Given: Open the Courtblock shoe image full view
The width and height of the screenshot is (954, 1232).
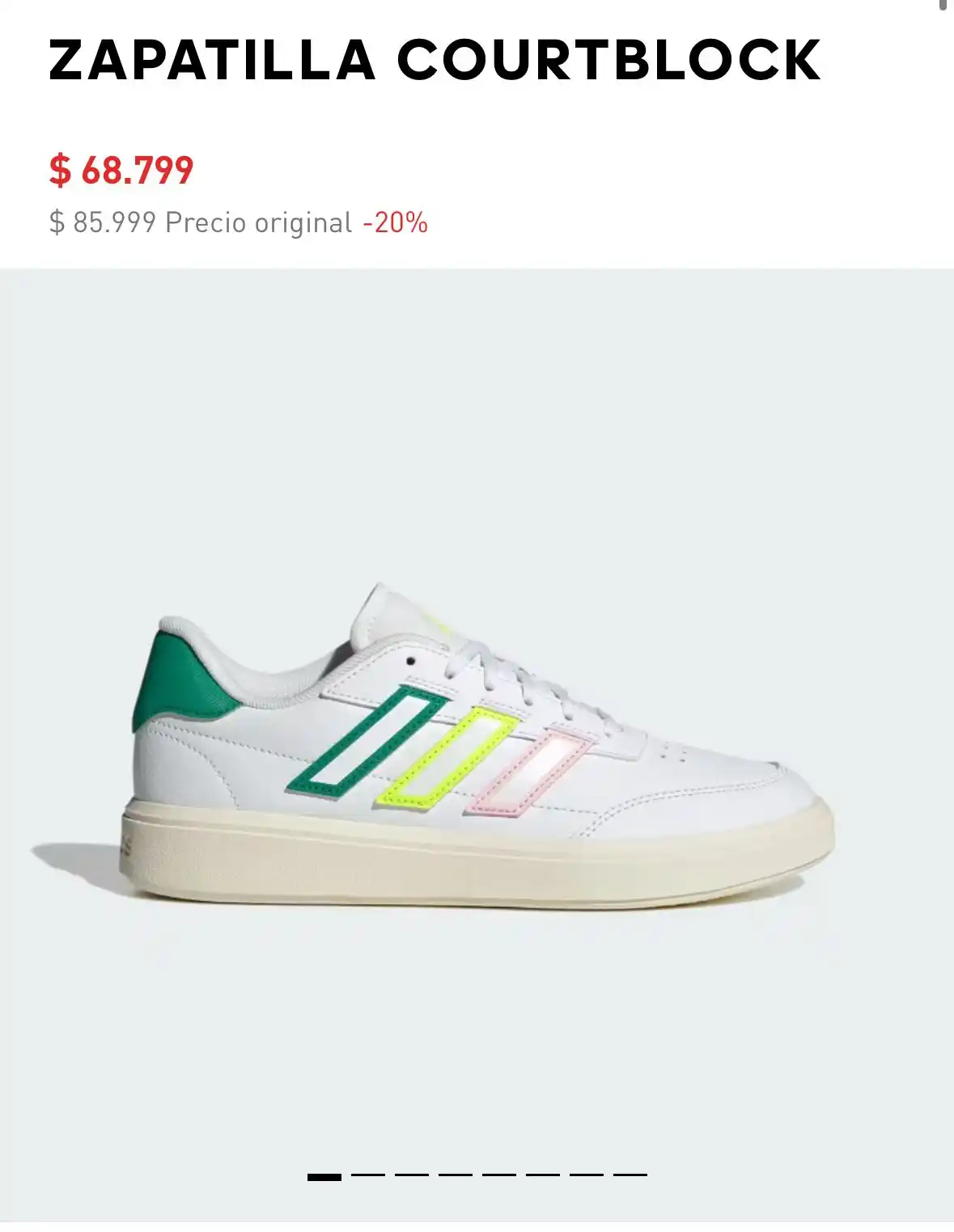Looking at the screenshot, I should click(x=477, y=744).
